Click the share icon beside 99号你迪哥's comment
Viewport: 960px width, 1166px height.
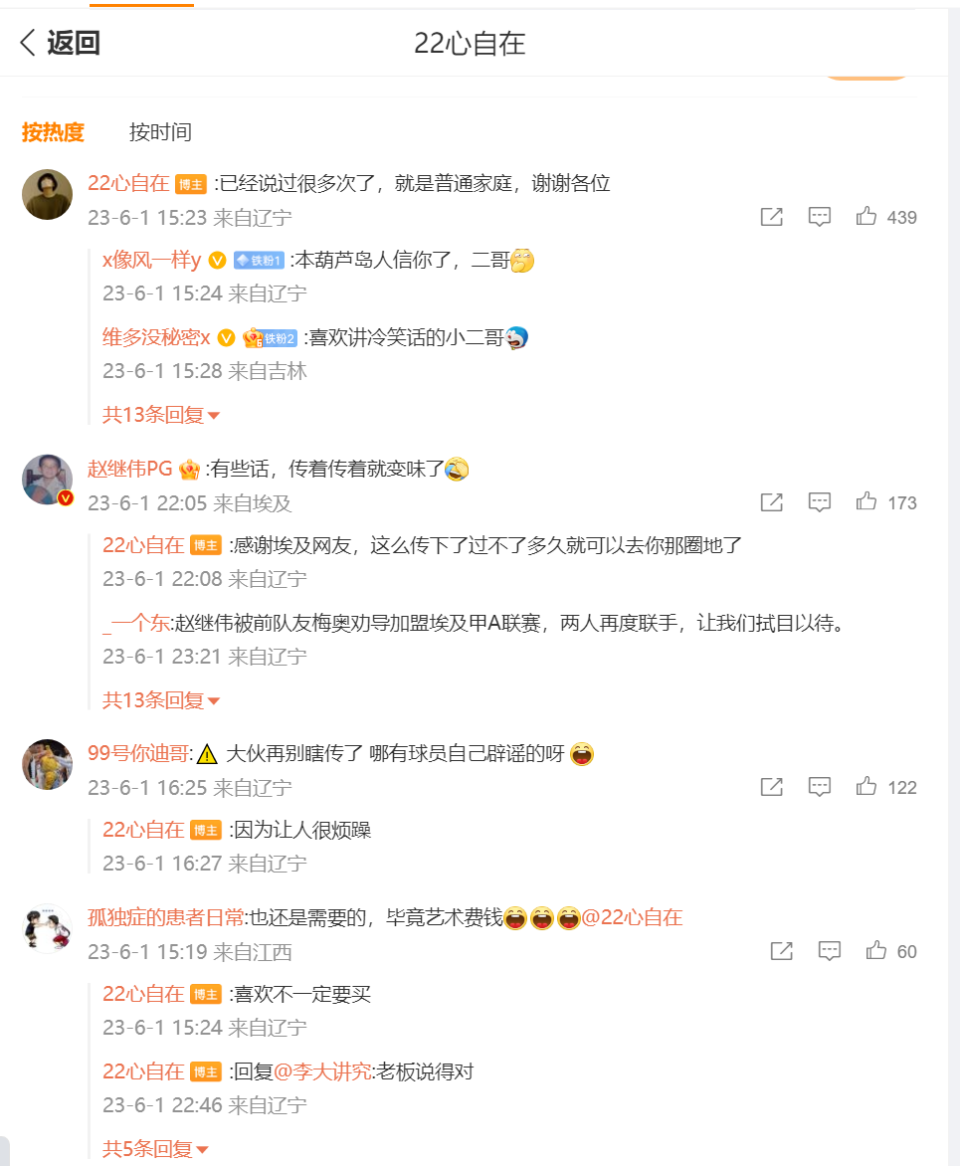(x=771, y=787)
